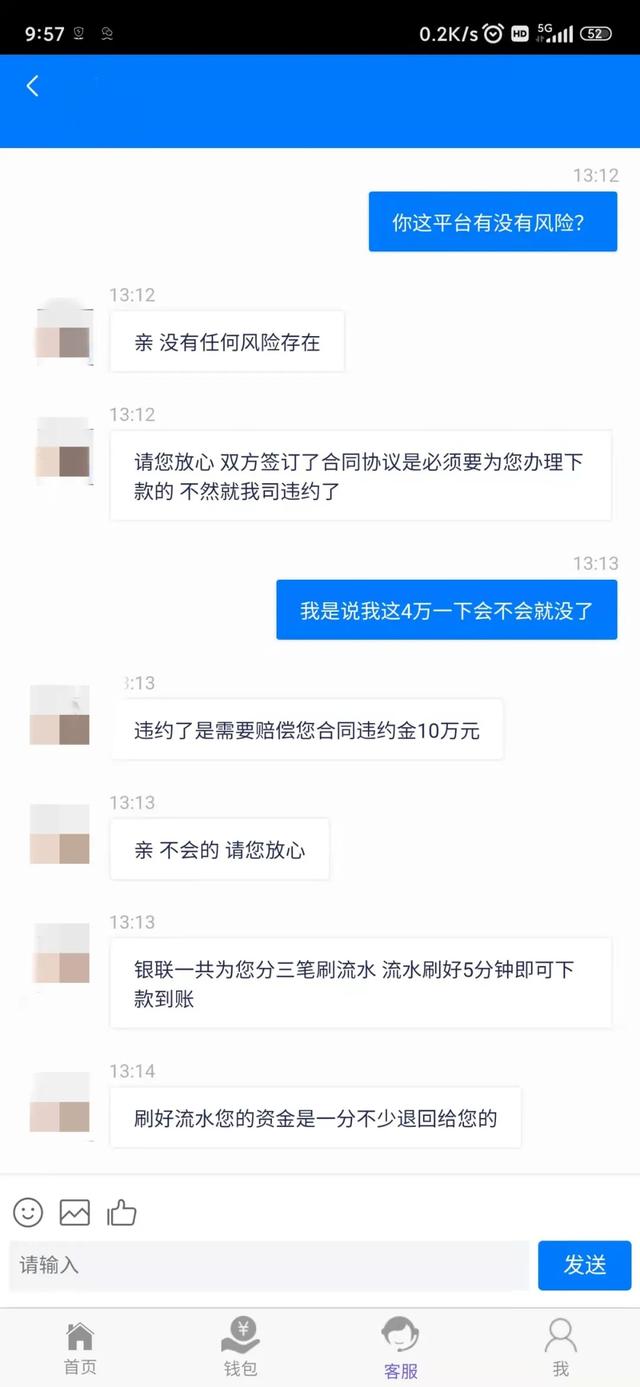Focus the 请输入 message field
Screen dimensions: 640x1387
[268, 1265]
